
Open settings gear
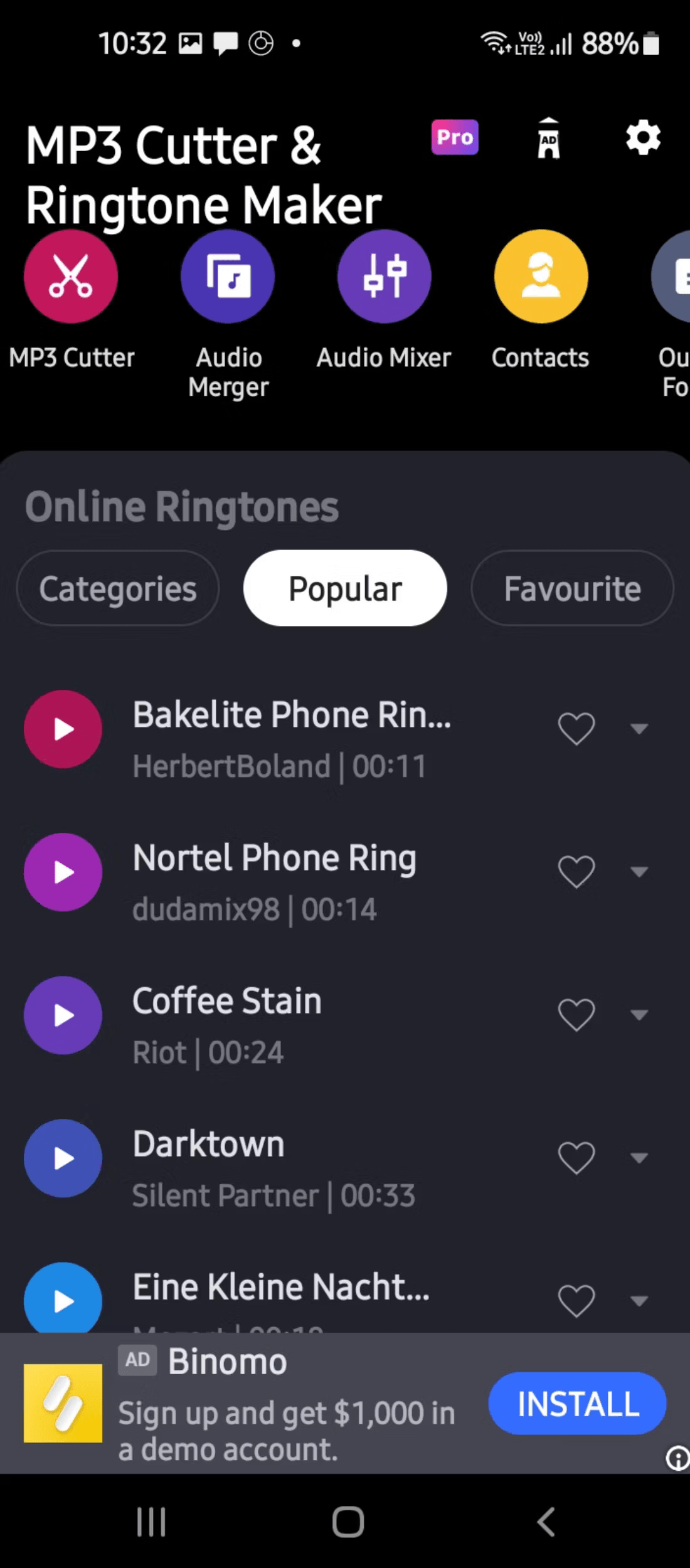click(x=643, y=138)
